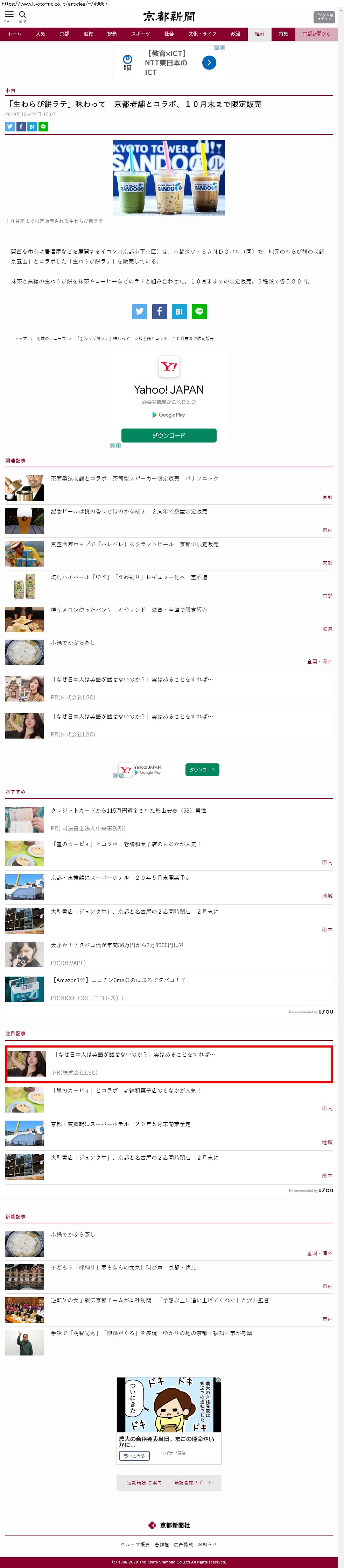Open the search icon
Screen dimensions: 344x1568
pyautogui.click(x=22, y=16)
